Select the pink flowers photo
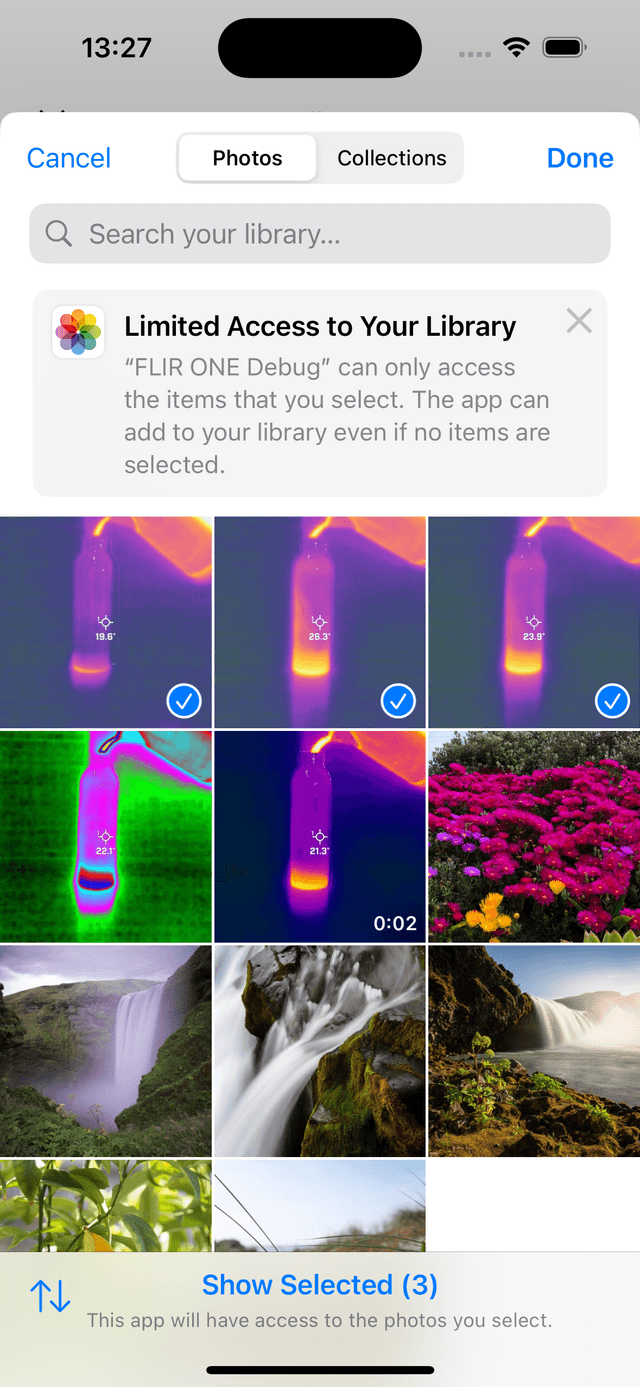 pyautogui.click(x=534, y=836)
